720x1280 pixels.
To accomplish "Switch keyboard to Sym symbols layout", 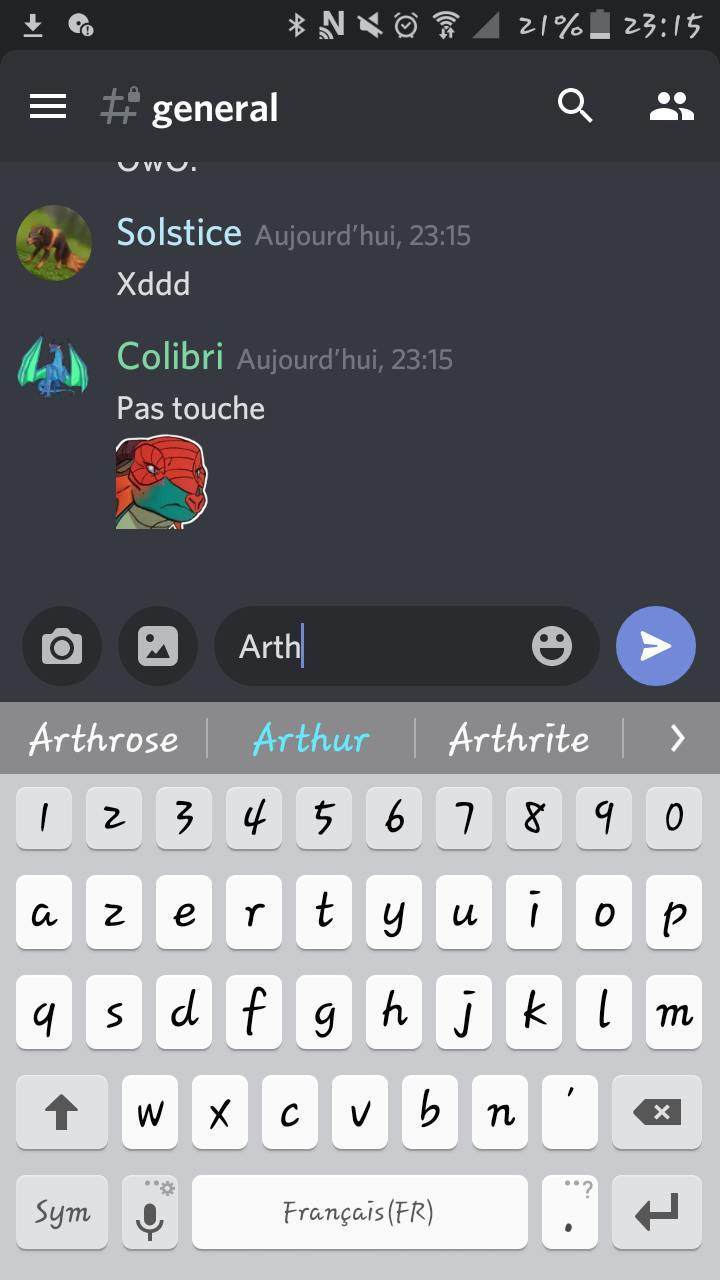I will tap(62, 1212).
